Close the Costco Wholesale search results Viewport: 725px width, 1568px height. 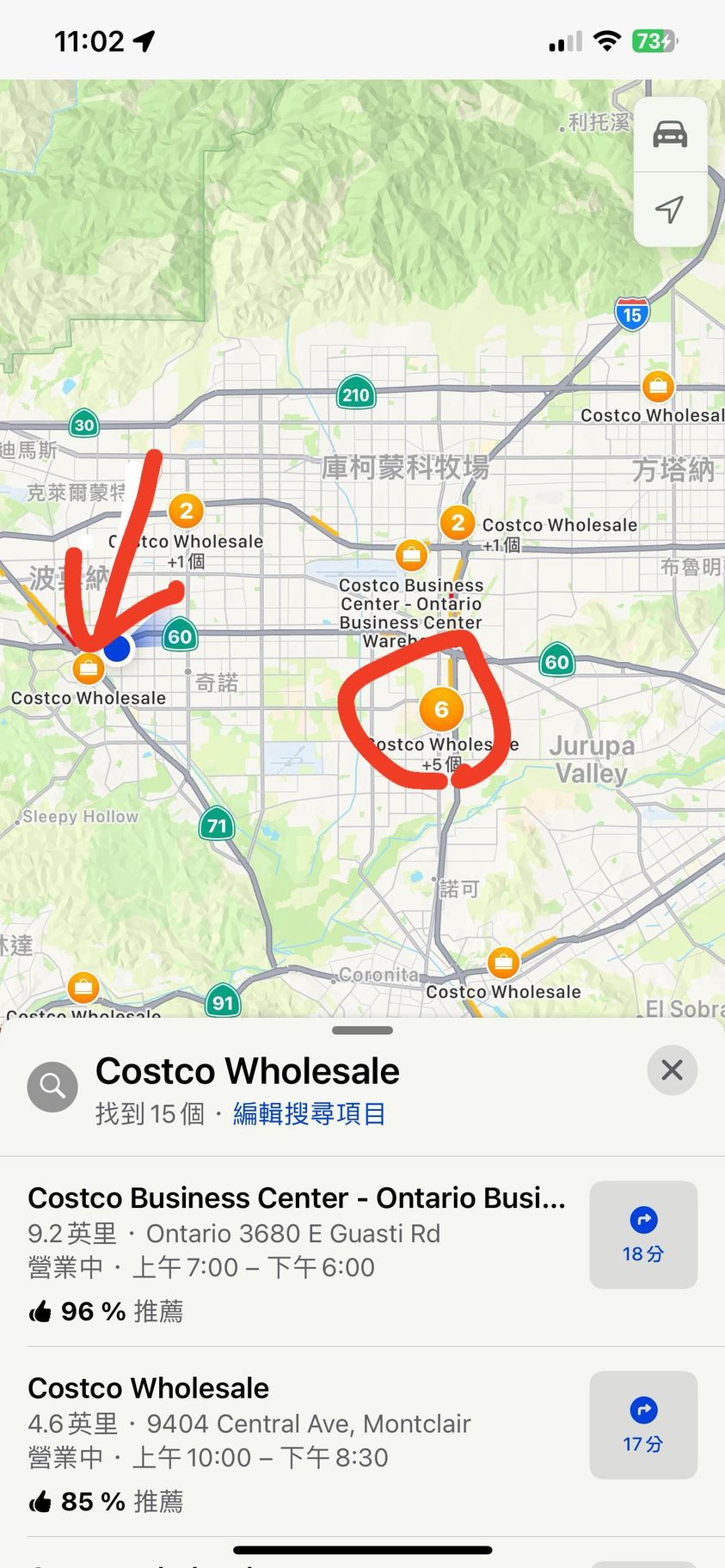(x=672, y=1070)
